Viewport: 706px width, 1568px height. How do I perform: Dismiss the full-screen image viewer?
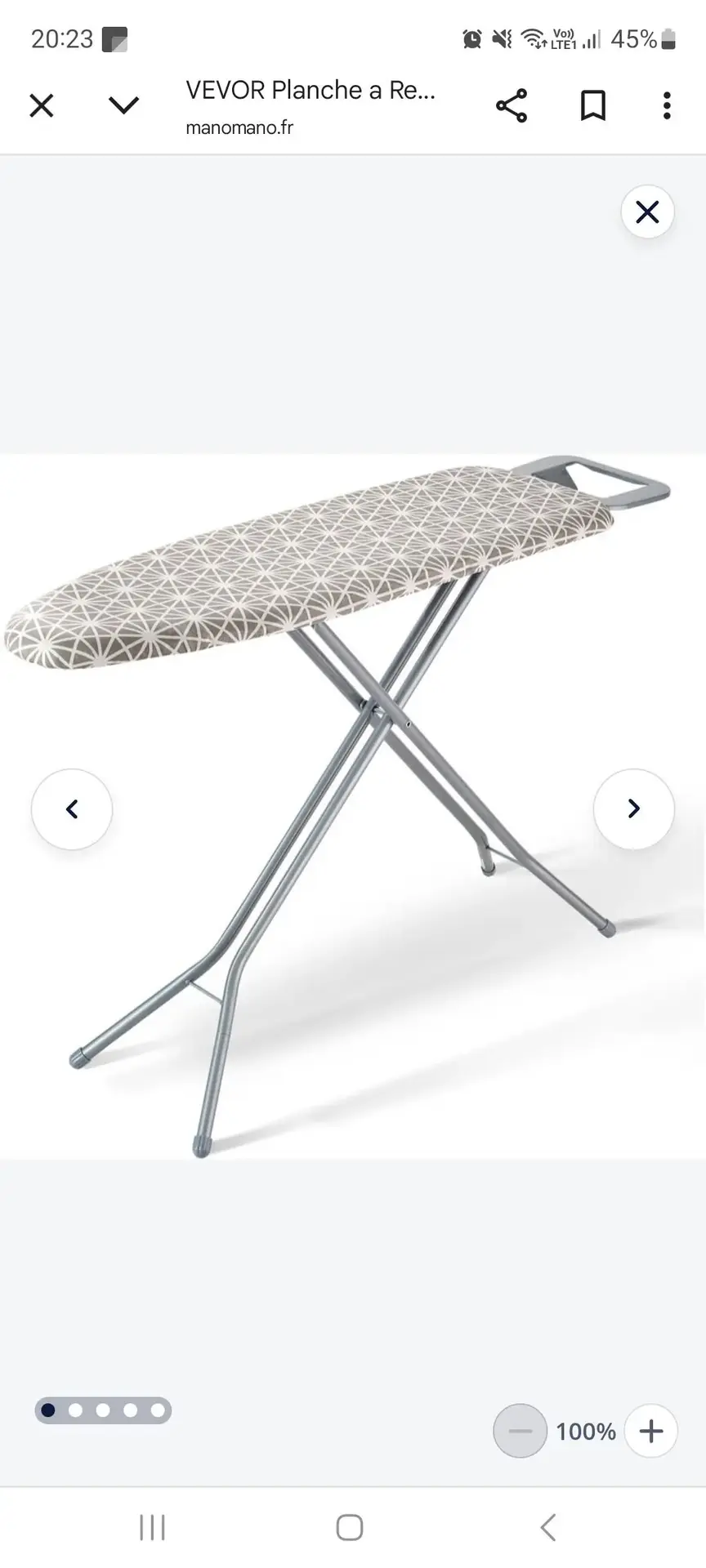point(647,212)
